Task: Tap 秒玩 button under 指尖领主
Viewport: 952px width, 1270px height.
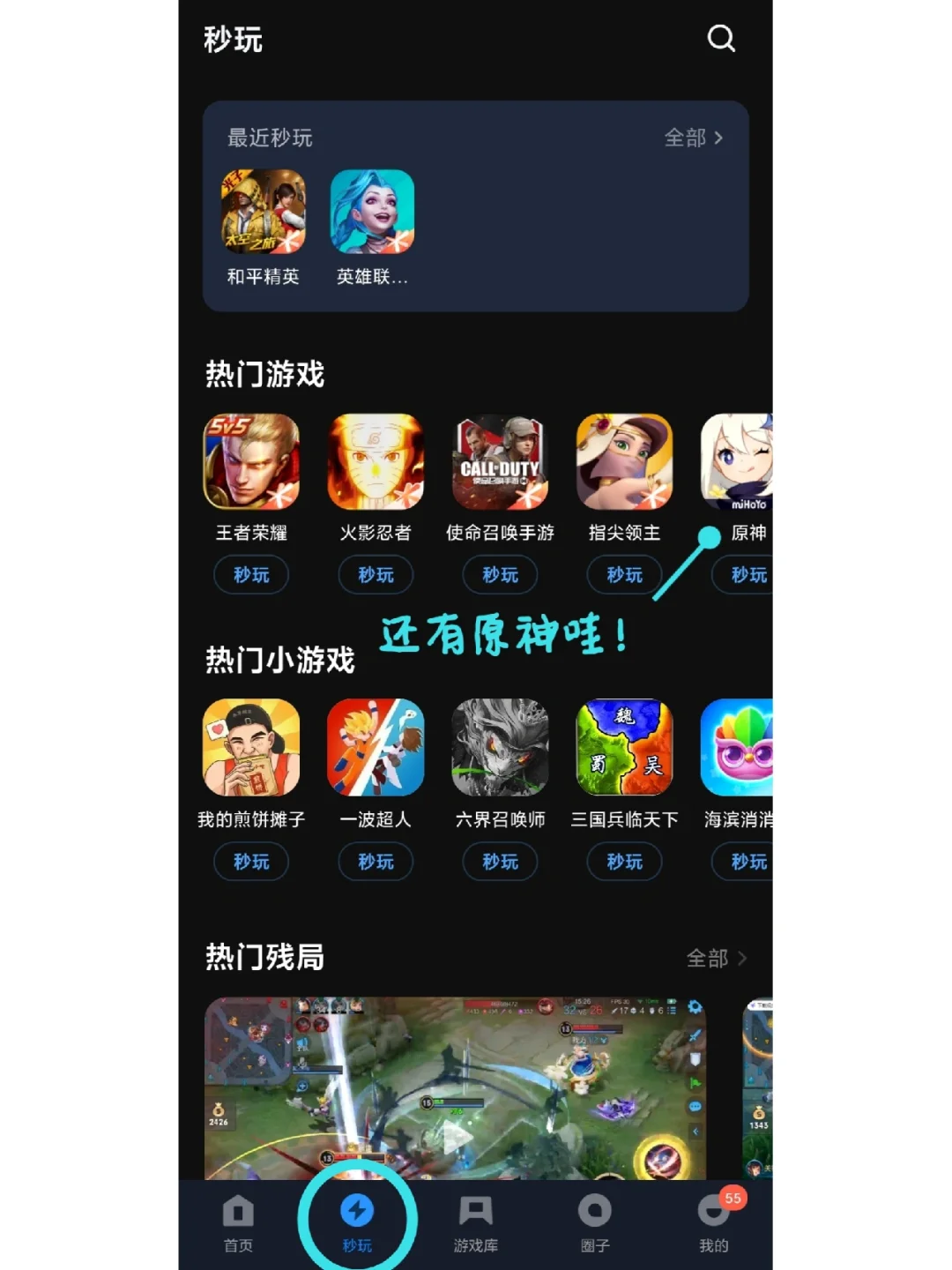Action: [x=624, y=575]
